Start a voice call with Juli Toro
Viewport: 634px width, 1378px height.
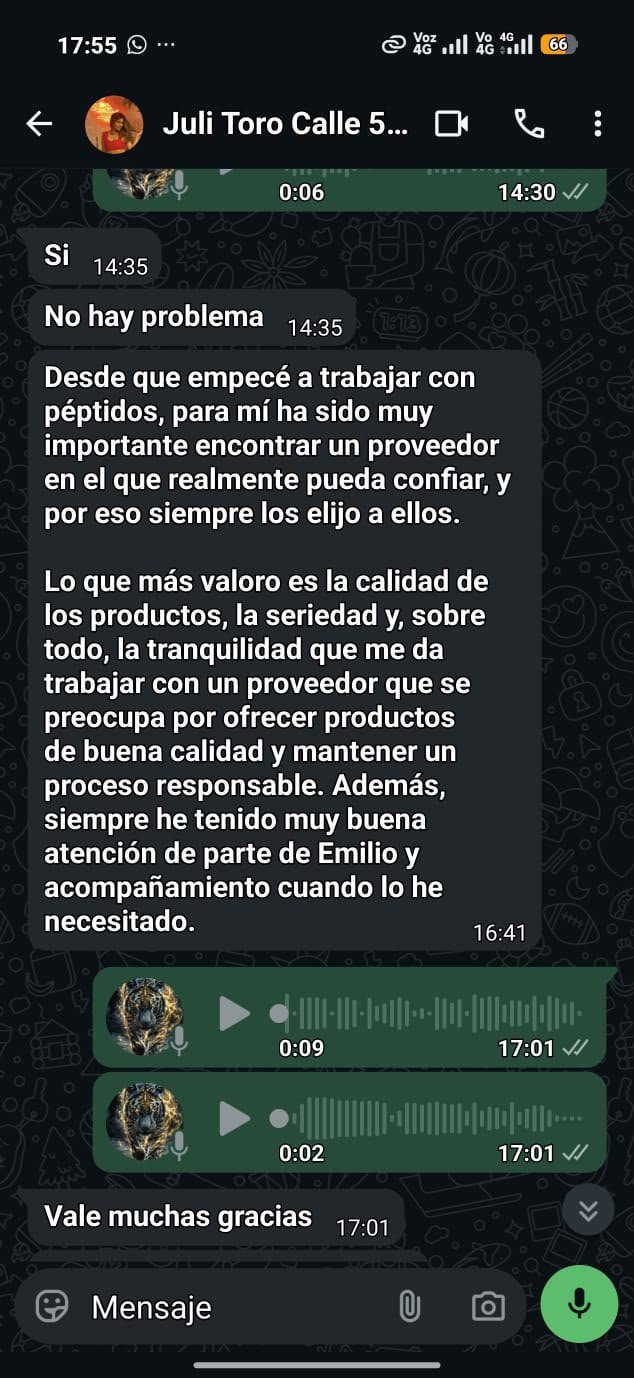click(529, 124)
